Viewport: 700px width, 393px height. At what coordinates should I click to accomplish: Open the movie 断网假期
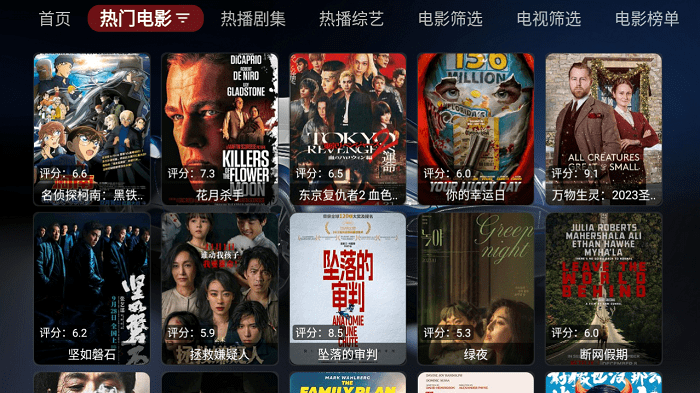point(604,288)
